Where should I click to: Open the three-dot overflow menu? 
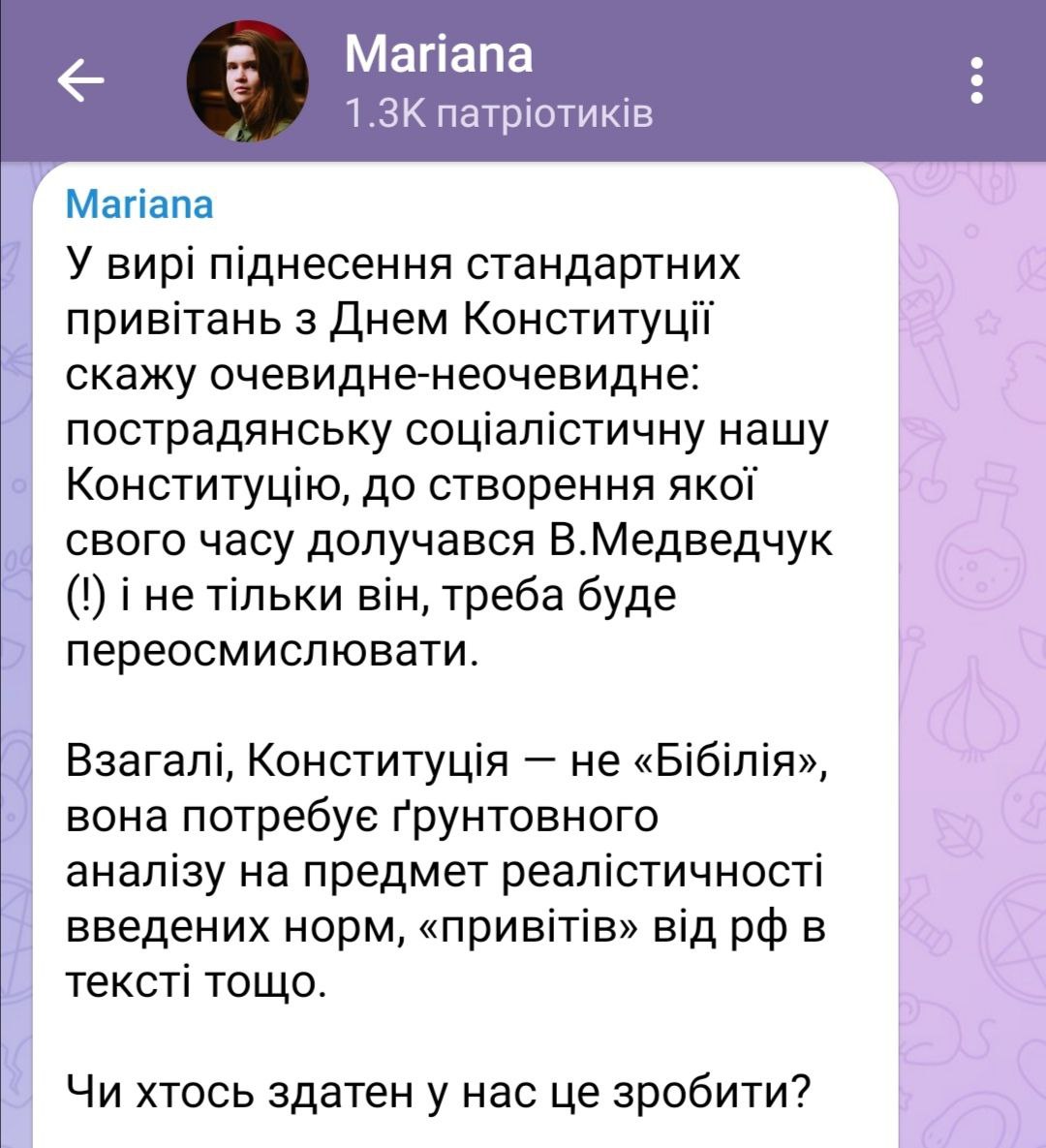(976, 80)
